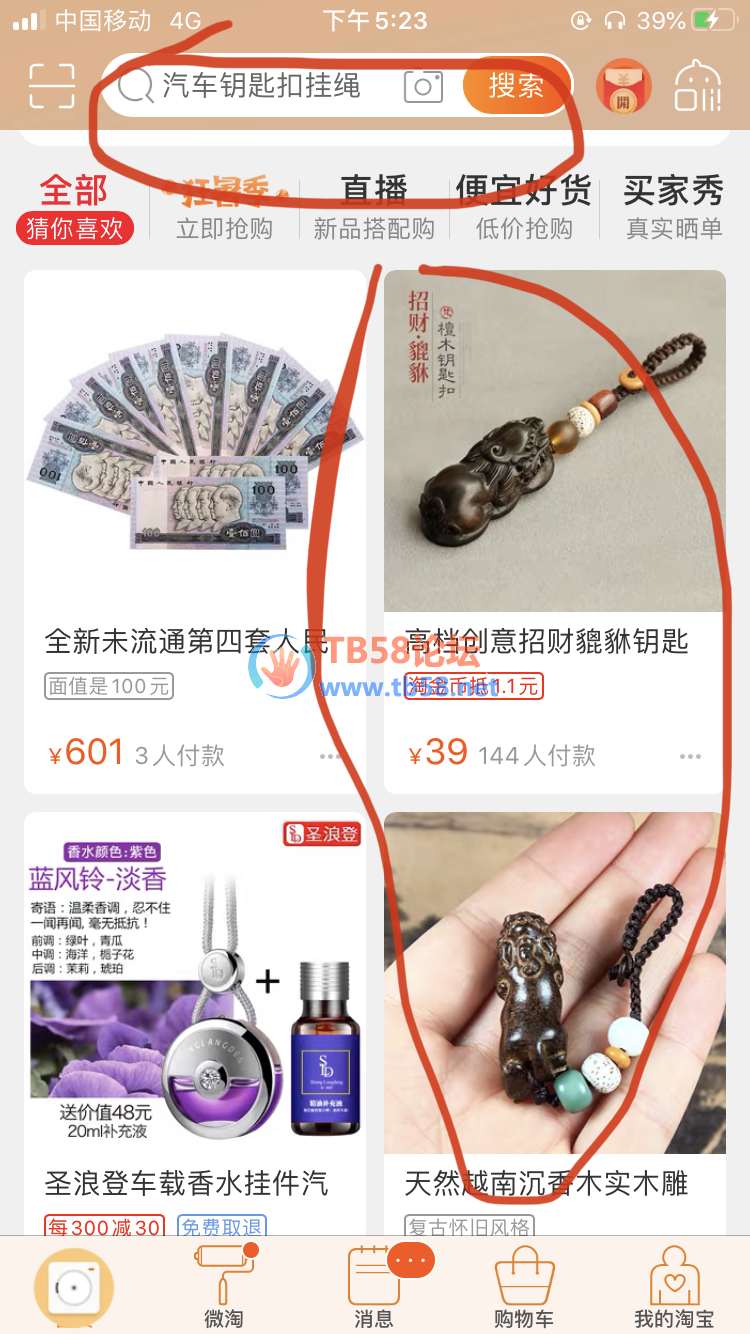Open camera image search

[x=423, y=87]
